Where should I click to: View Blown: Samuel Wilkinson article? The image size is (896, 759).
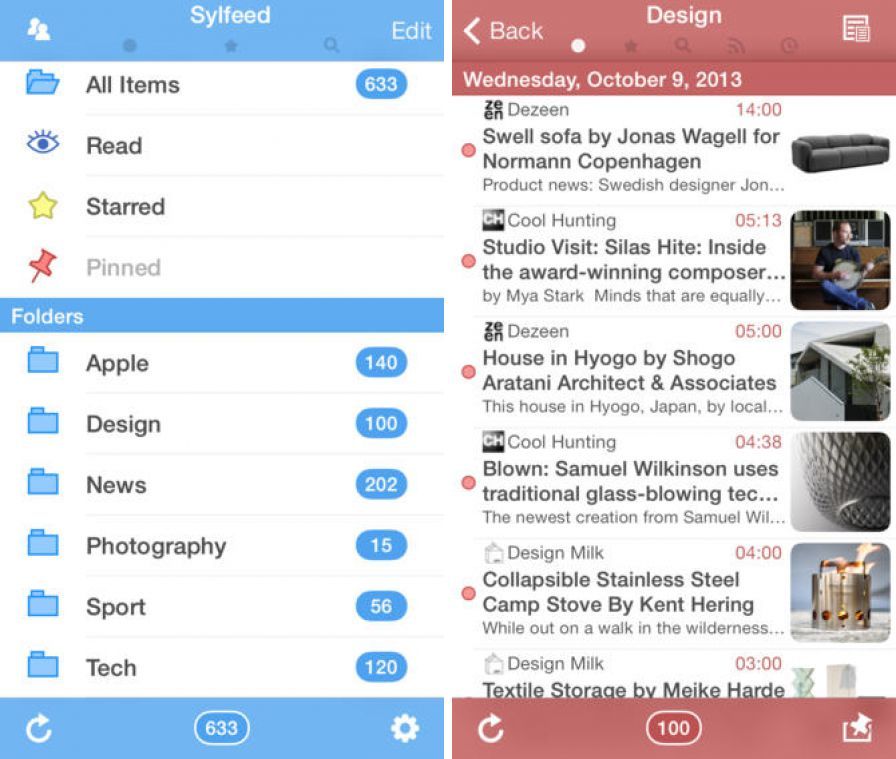pos(630,482)
